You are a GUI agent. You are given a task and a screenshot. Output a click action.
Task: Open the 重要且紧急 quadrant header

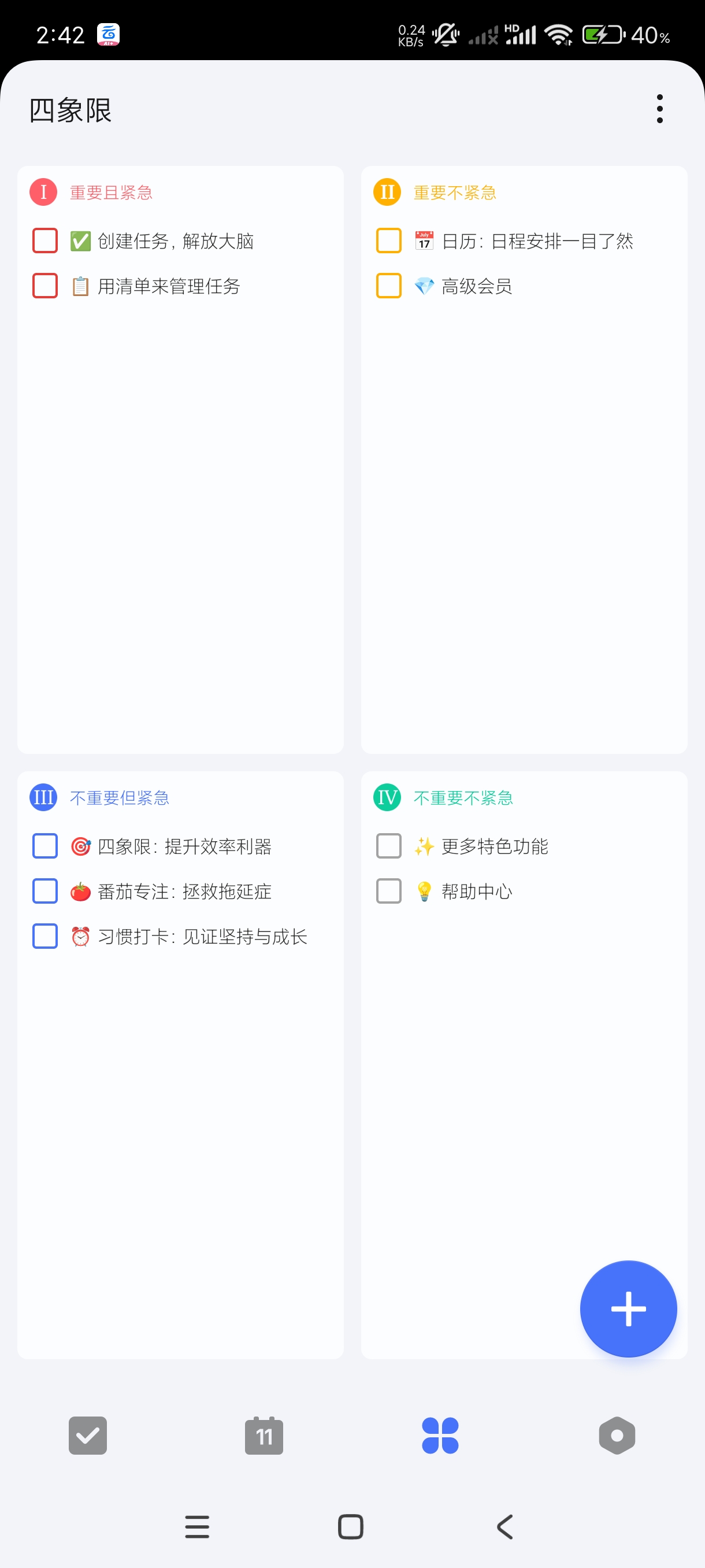[111, 193]
